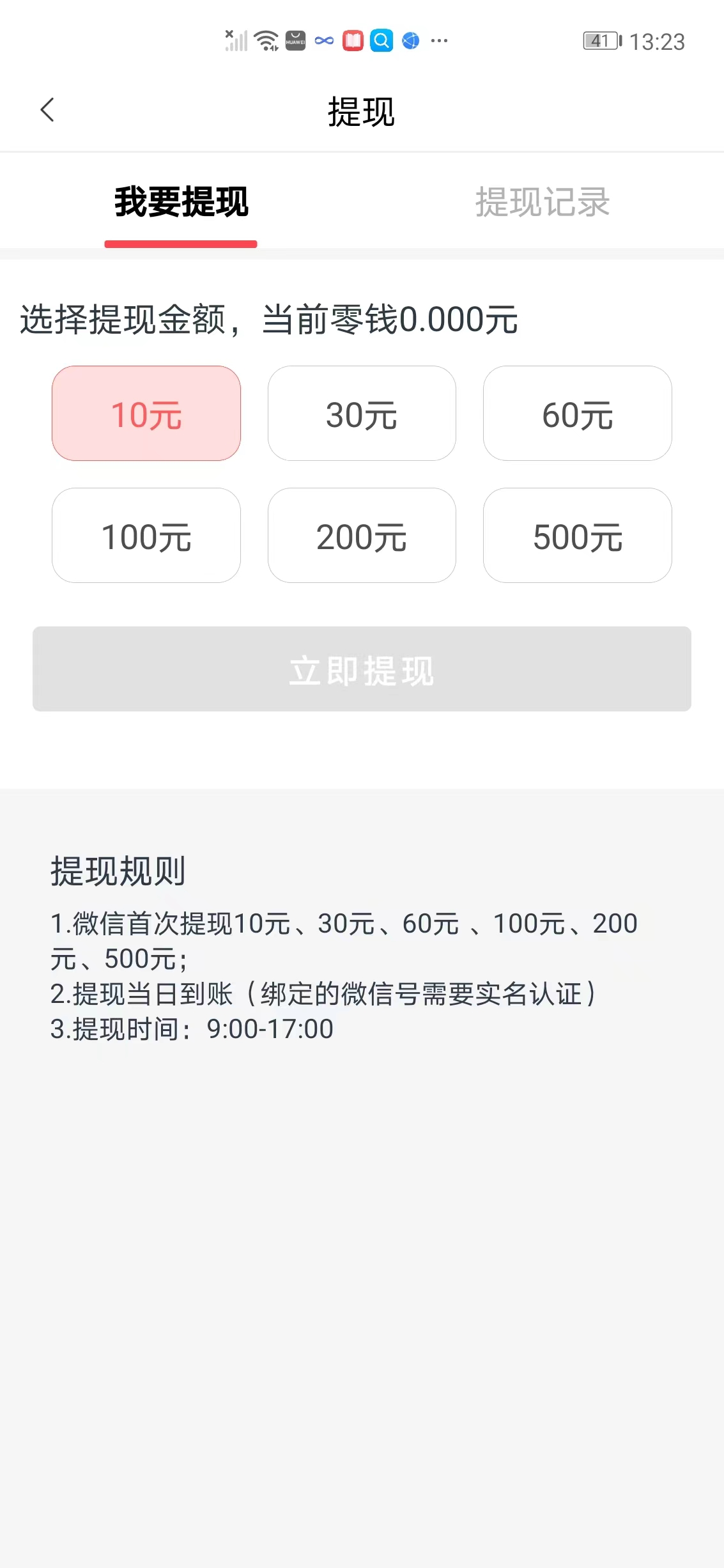This screenshot has width=724, height=1568.
Task: Open the blue globe browser icon
Action: 410,41
